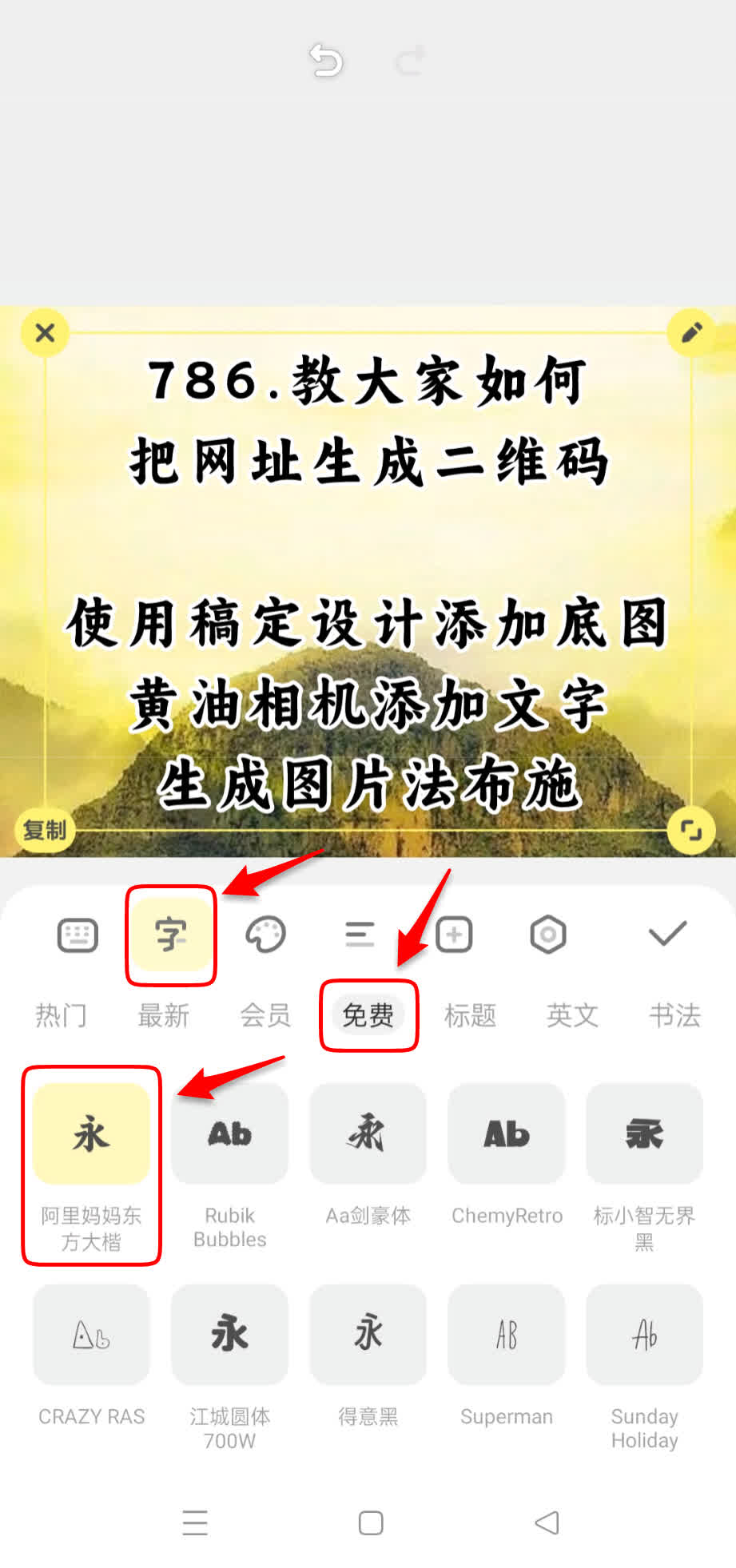Open the text alignment tool
This screenshot has width=736, height=1568.
tap(360, 935)
